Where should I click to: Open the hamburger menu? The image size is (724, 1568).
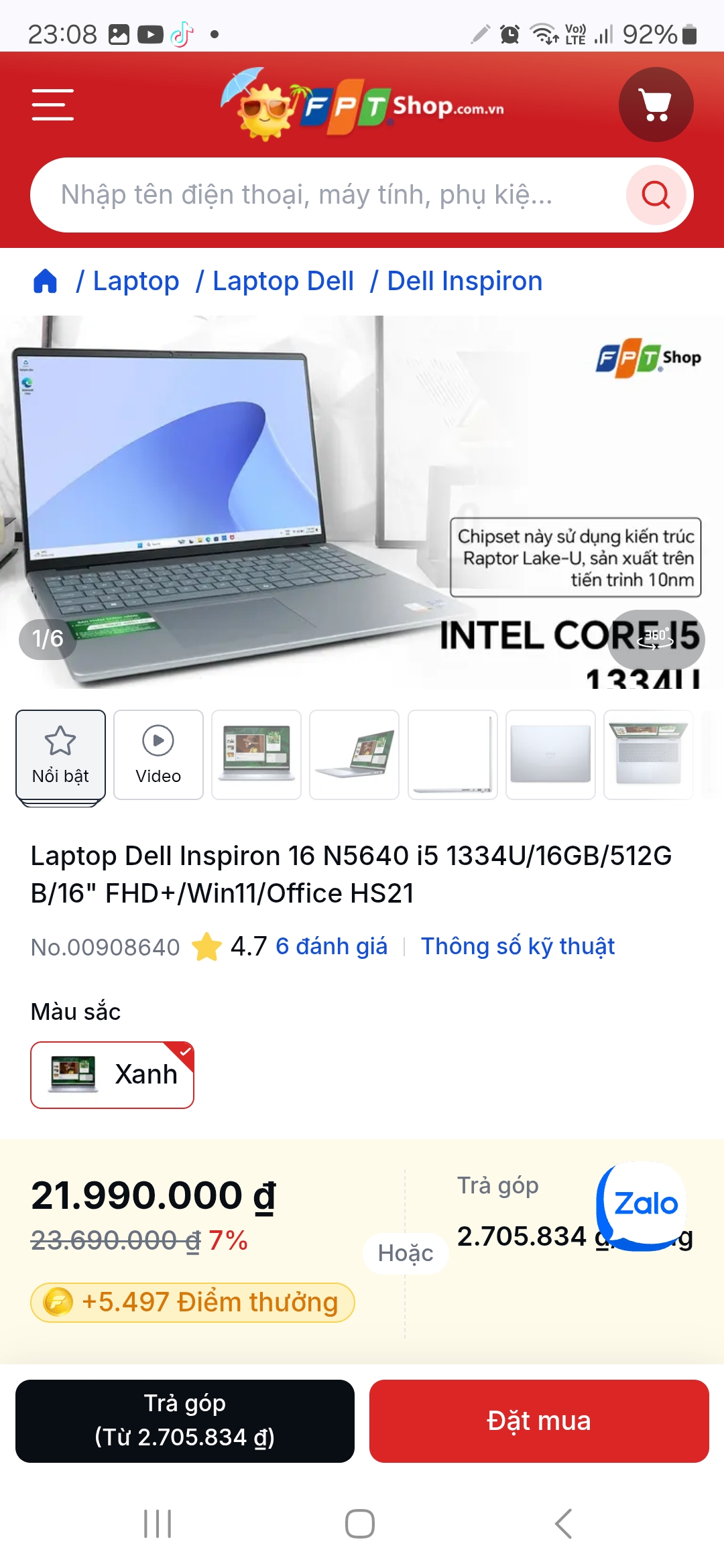click(53, 105)
